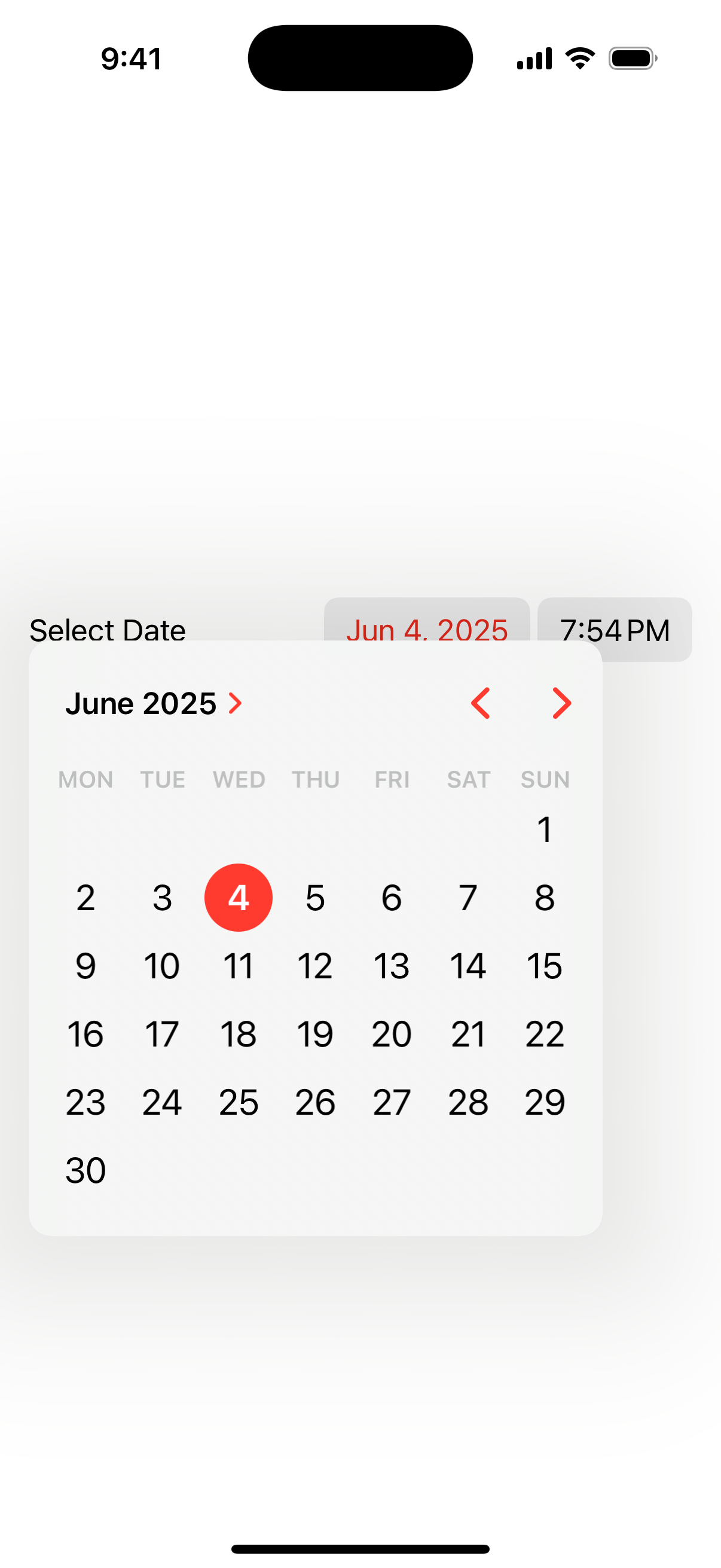Select June 1 in the calendar
The width and height of the screenshot is (721, 1568).
pyautogui.click(x=545, y=829)
